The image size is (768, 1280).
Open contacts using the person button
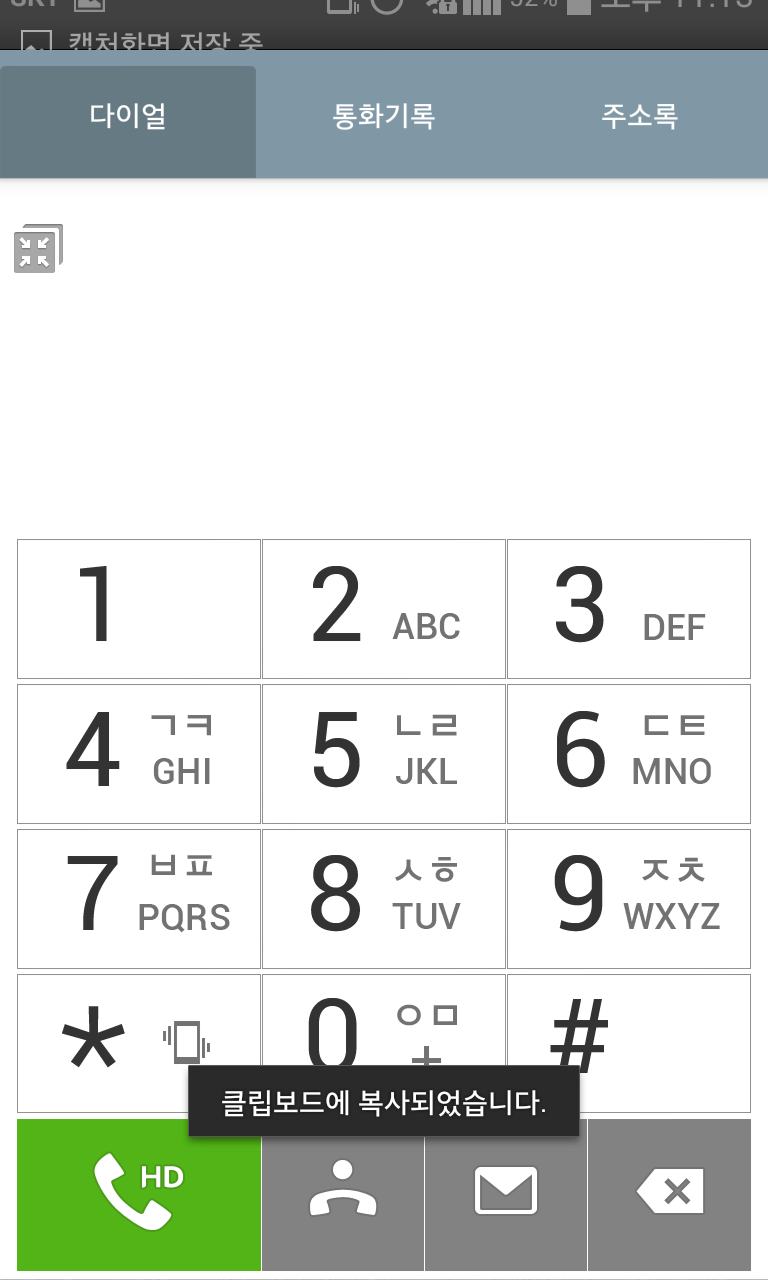point(343,1194)
